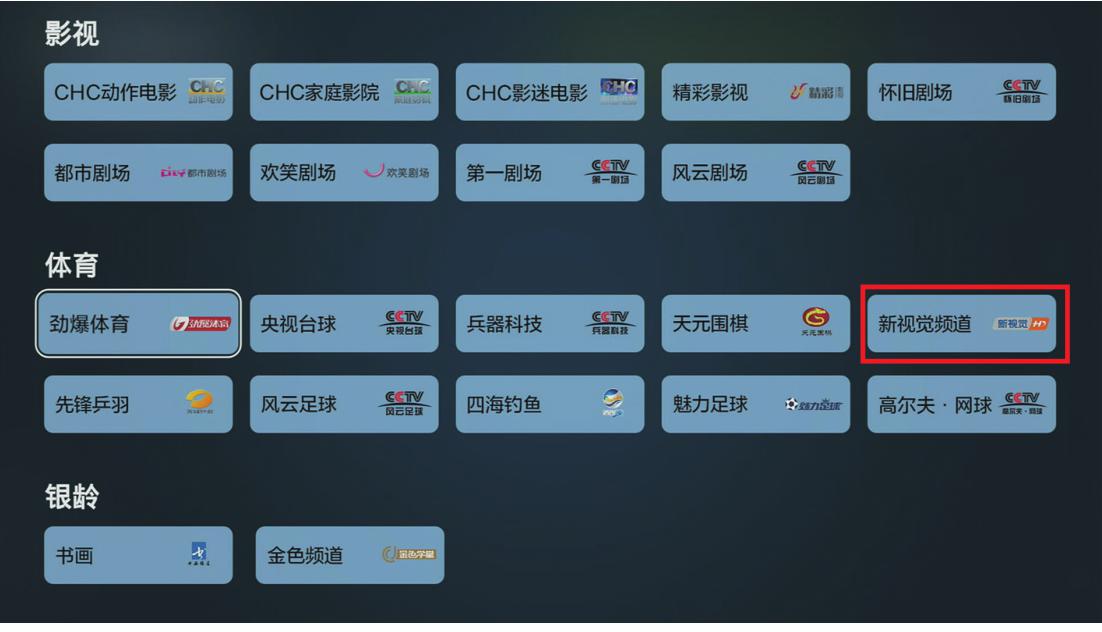The image size is (1102, 632).
Task: Open the CHC影迷电影 channel
Action: pos(550,92)
